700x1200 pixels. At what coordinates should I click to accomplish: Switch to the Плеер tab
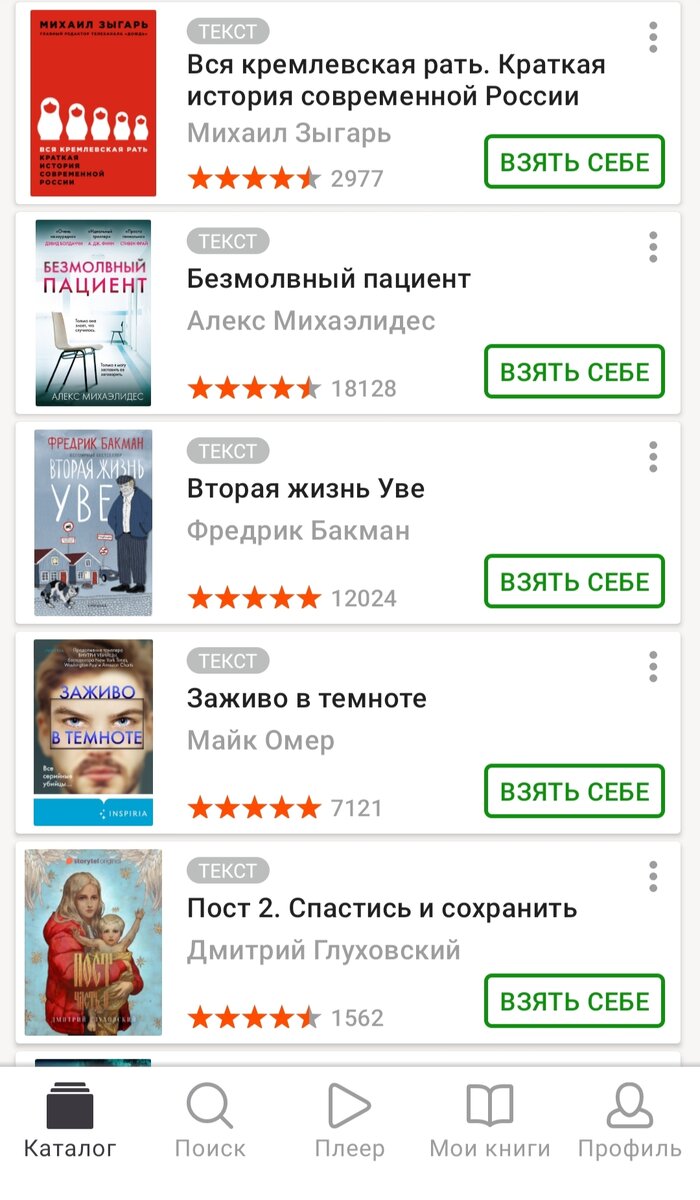pos(350,1122)
